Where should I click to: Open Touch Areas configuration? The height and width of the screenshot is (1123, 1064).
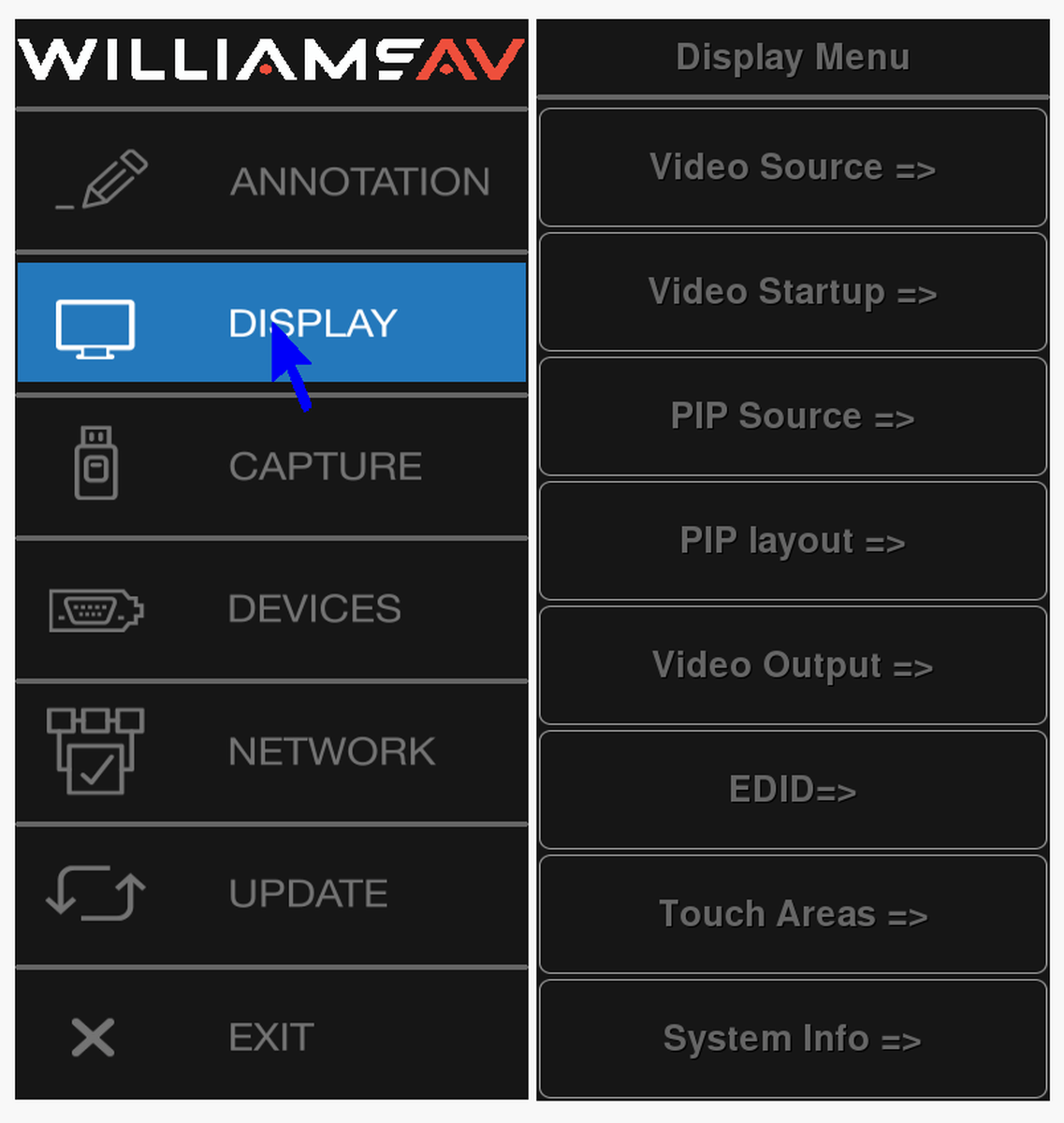pos(793,914)
